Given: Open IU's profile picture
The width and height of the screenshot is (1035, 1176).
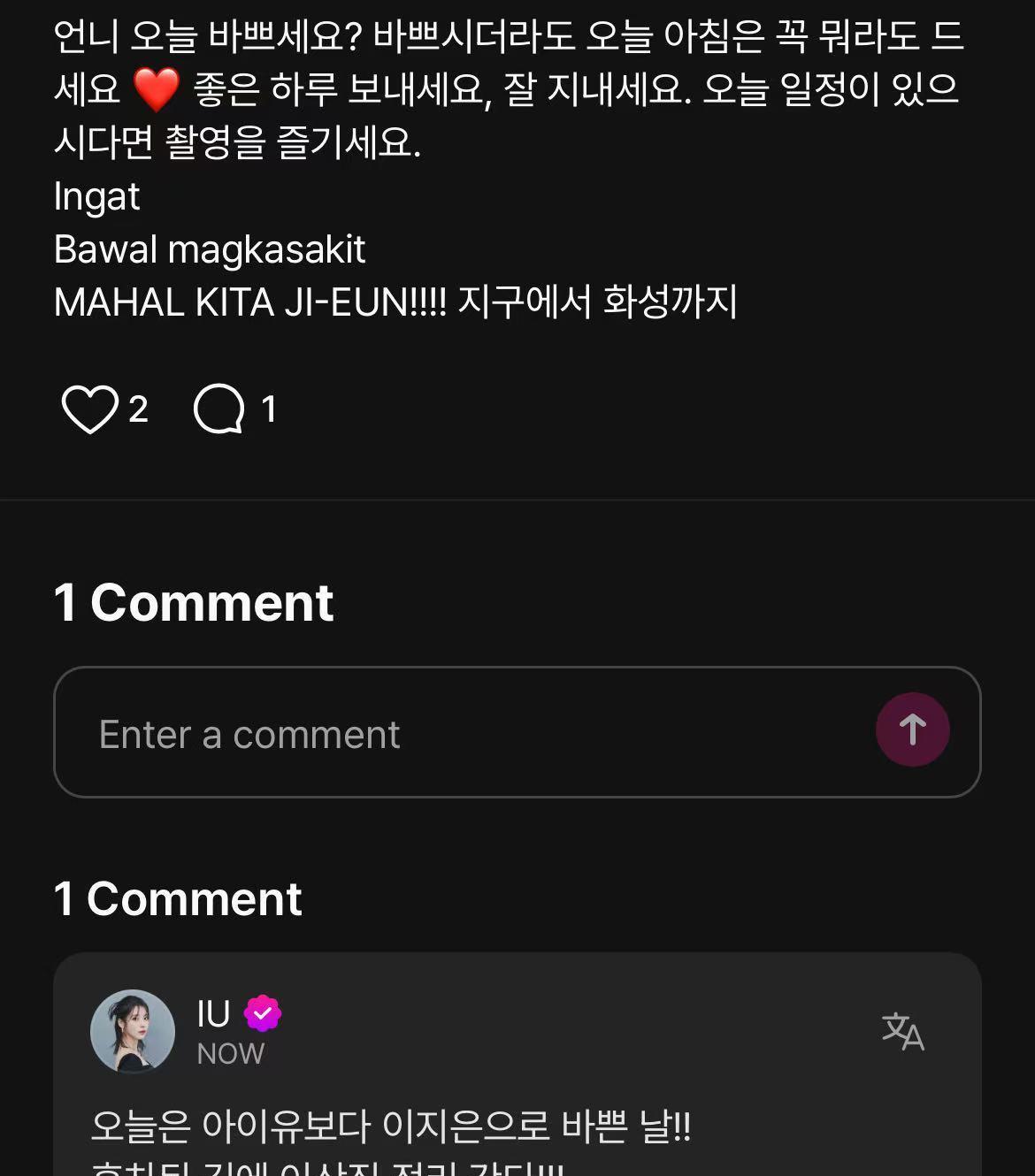Looking at the screenshot, I should (x=133, y=1031).
